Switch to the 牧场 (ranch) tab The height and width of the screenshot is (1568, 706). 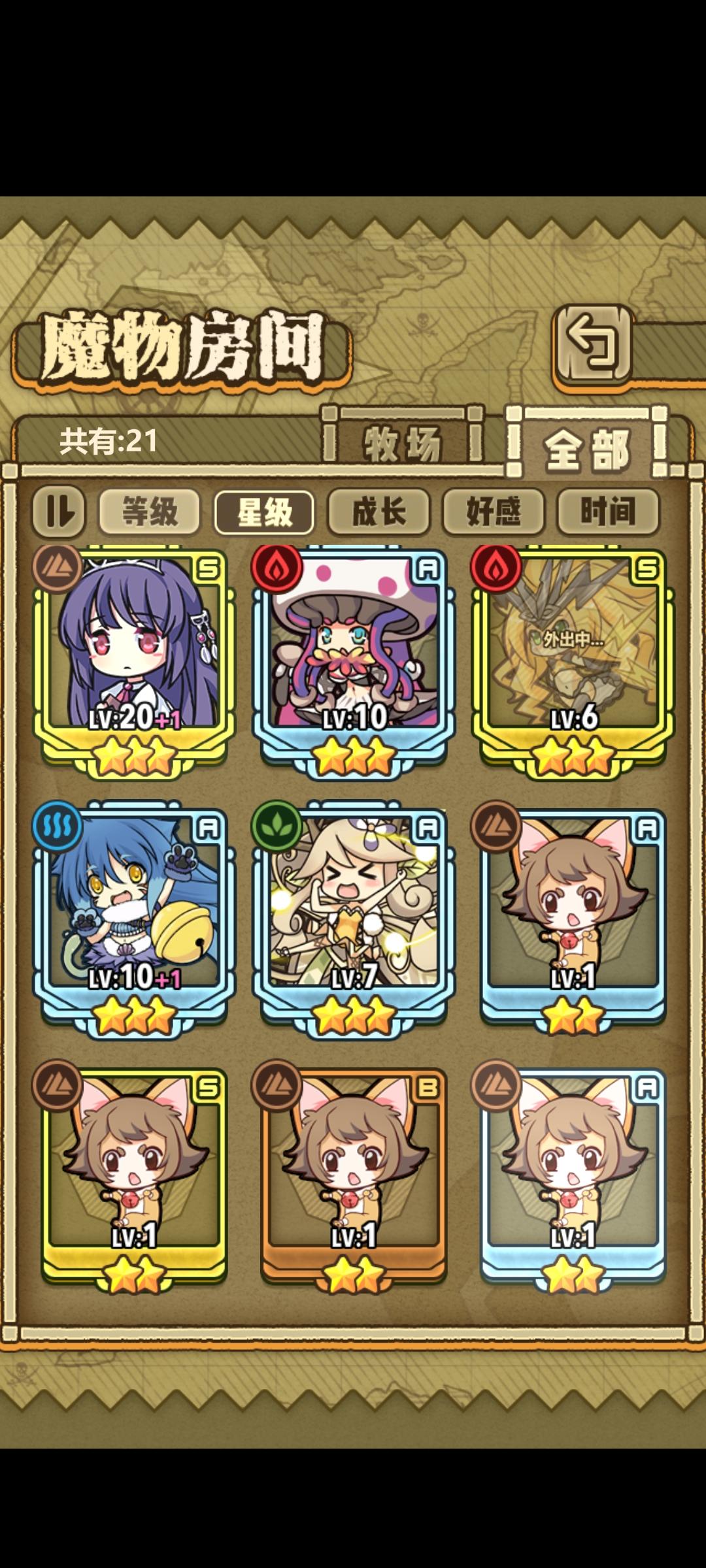pyautogui.click(x=402, y=440)
